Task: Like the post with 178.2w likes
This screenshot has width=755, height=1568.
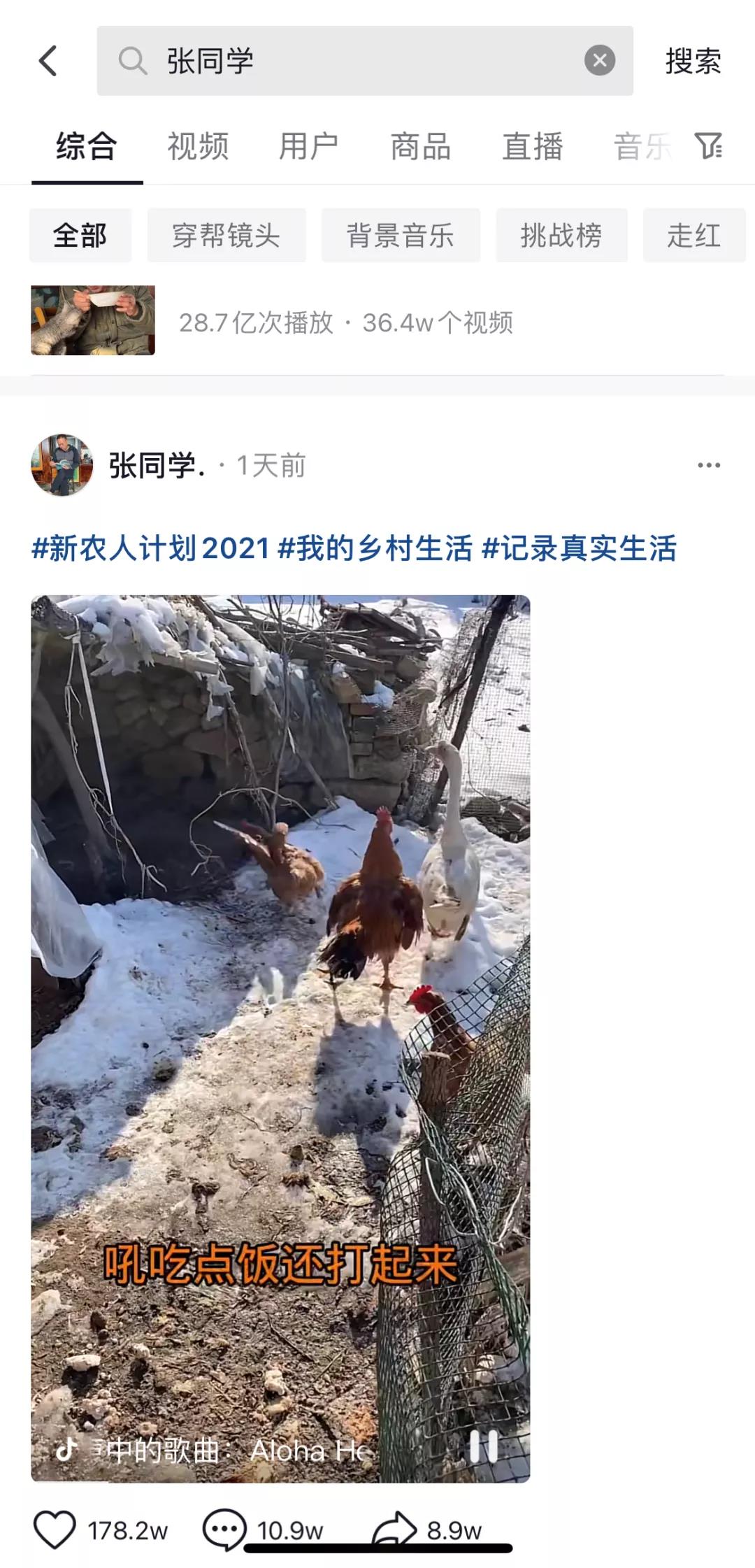Action: (x=55, y=1529)
